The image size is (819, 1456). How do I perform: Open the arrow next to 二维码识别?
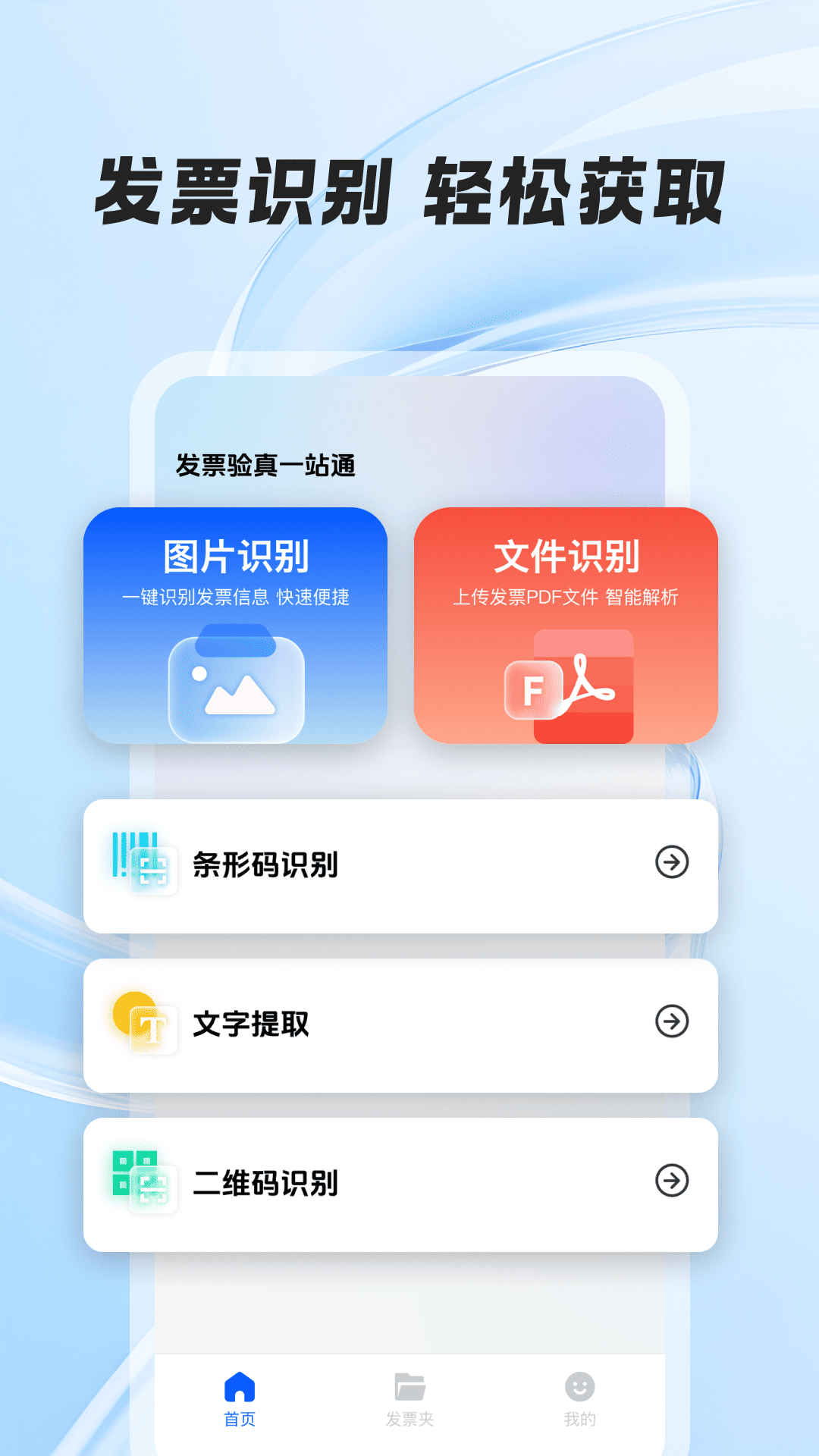(x=670, y=1181)
